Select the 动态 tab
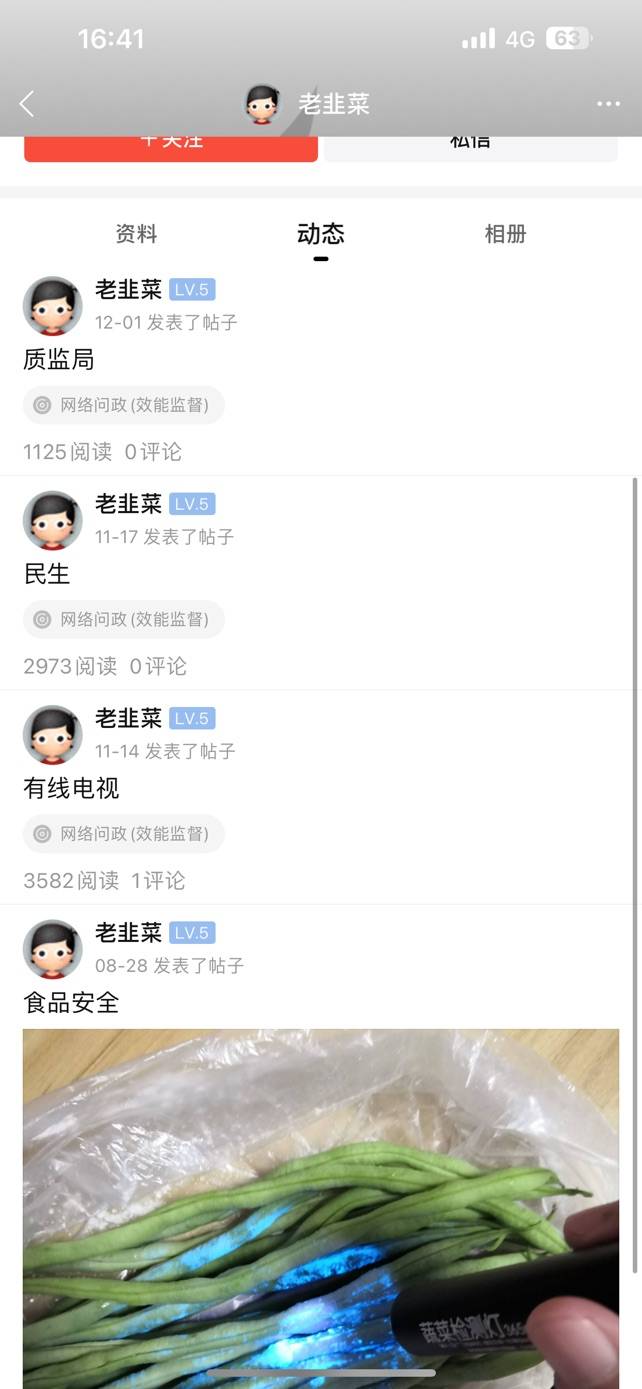This screenshot has width=642, height=1389. 320,234
